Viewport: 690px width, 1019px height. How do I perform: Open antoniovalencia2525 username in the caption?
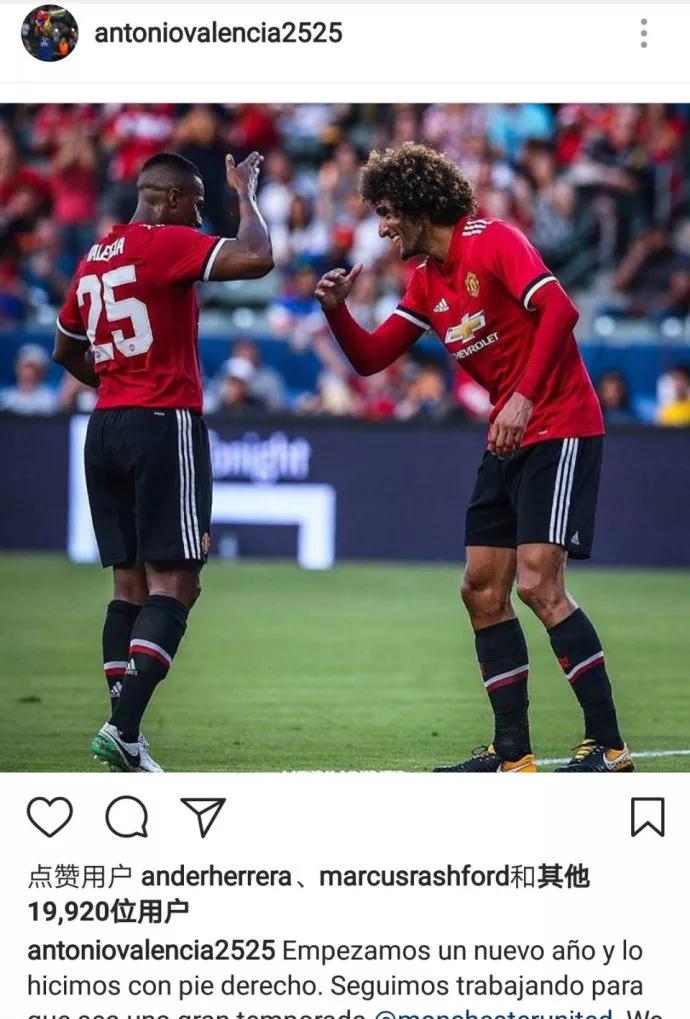point(152,950)
